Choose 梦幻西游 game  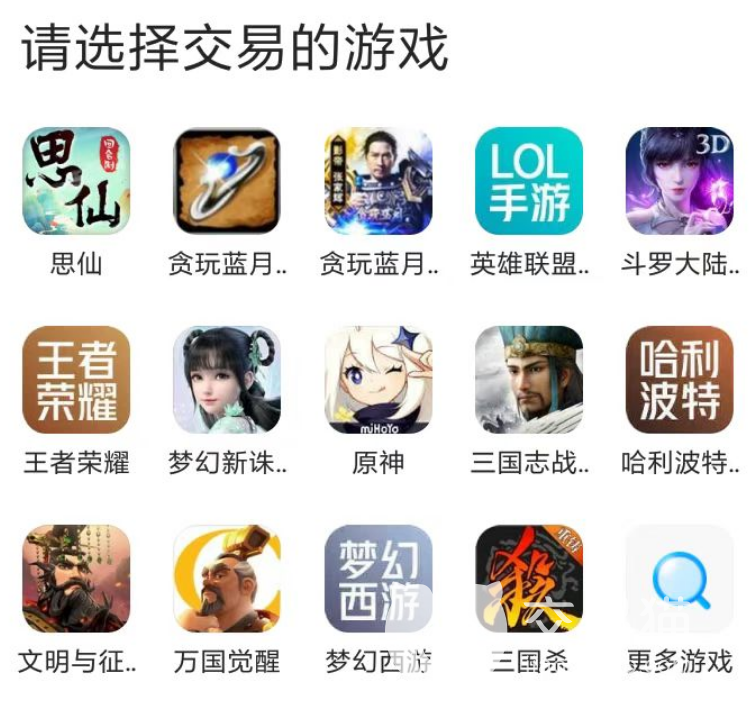pyautogui.click(x=378, y=578)
